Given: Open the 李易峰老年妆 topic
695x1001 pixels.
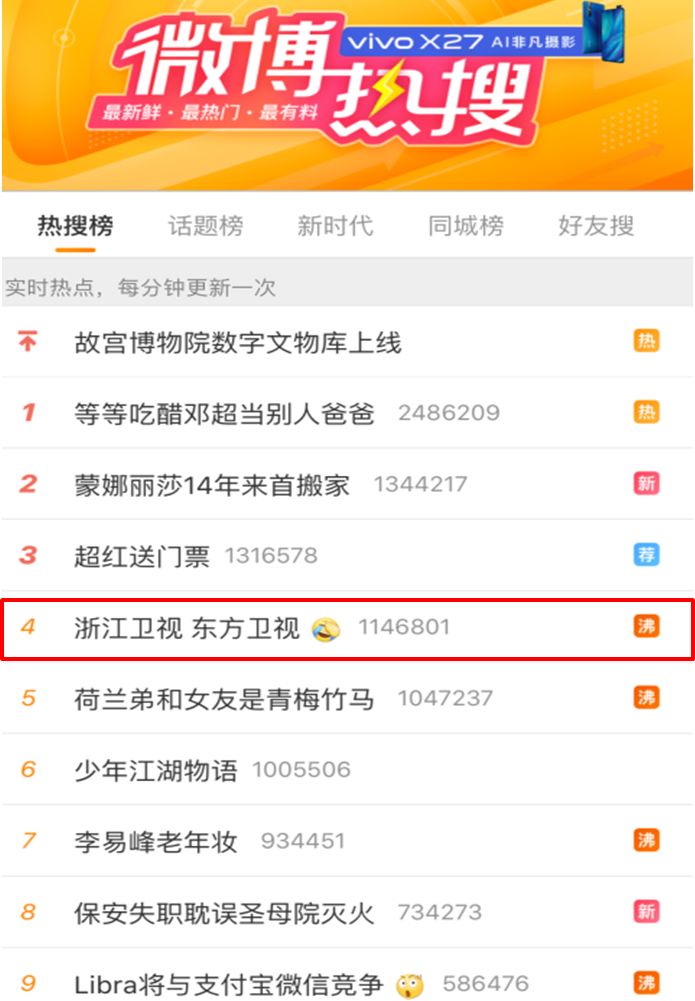Looking at the screenshot, I should pos(156,841).
